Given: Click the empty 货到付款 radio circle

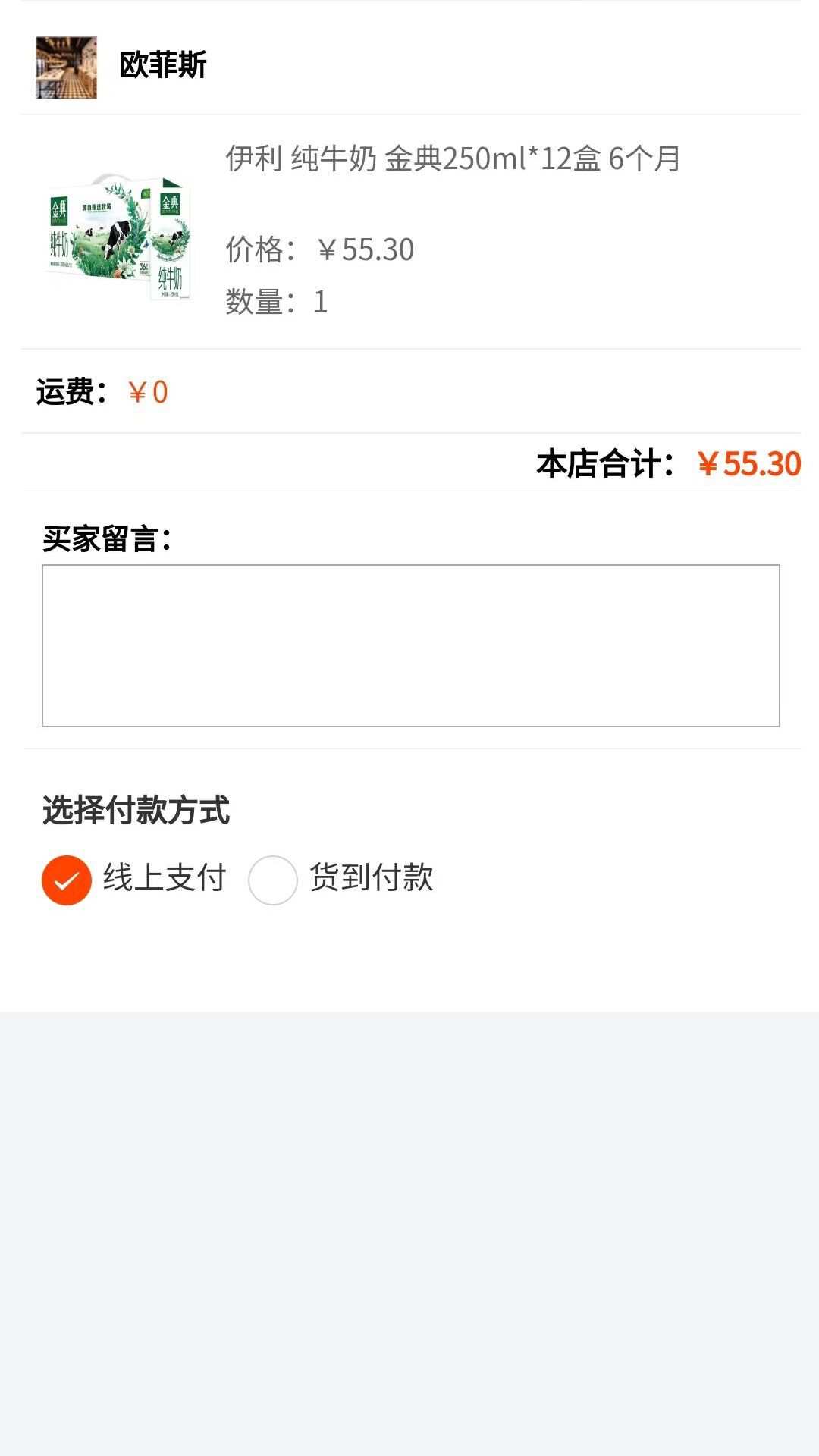Looking at the screenshot, I should point(271,879).
